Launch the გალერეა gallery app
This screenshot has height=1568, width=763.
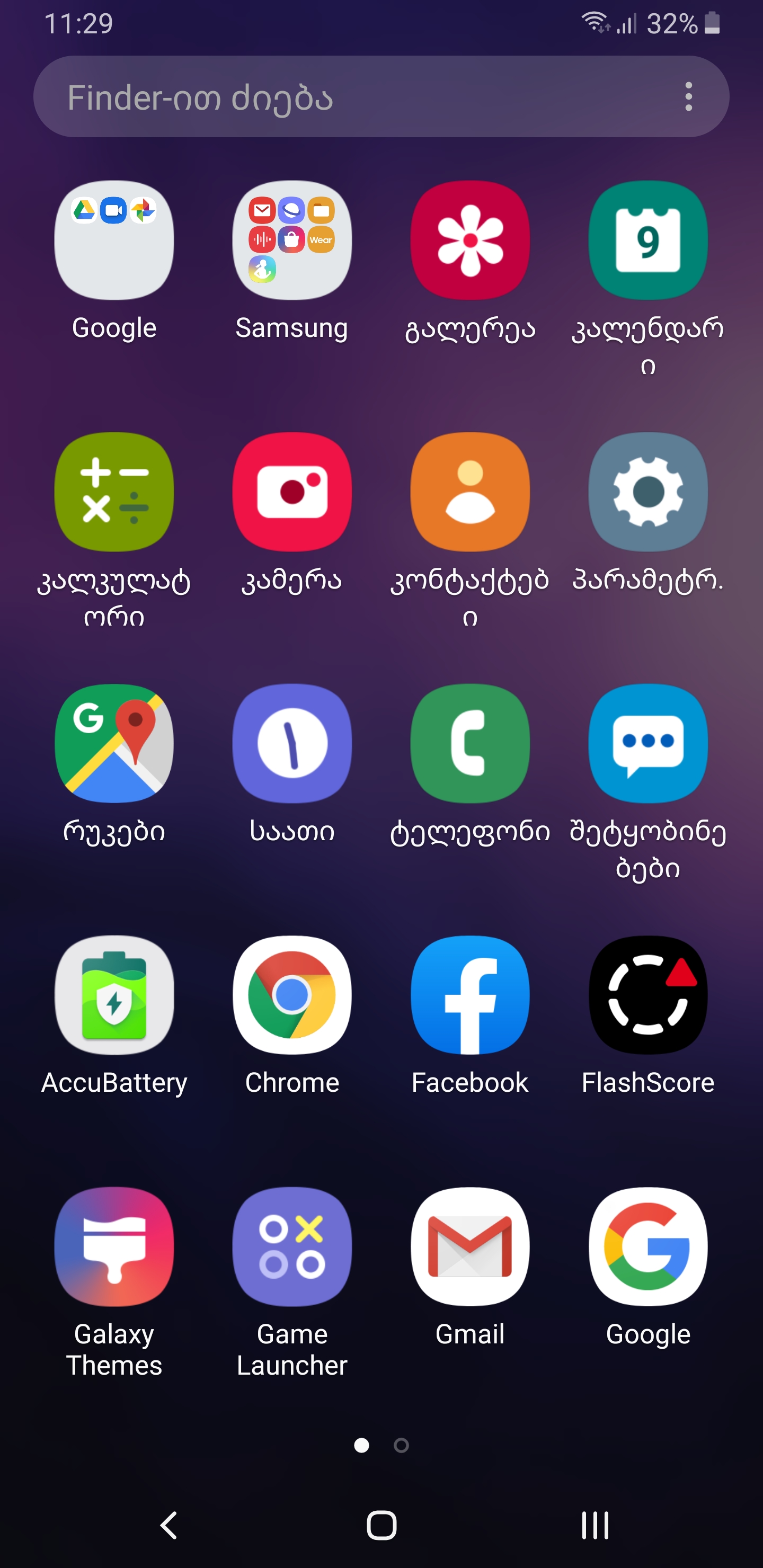469,240
